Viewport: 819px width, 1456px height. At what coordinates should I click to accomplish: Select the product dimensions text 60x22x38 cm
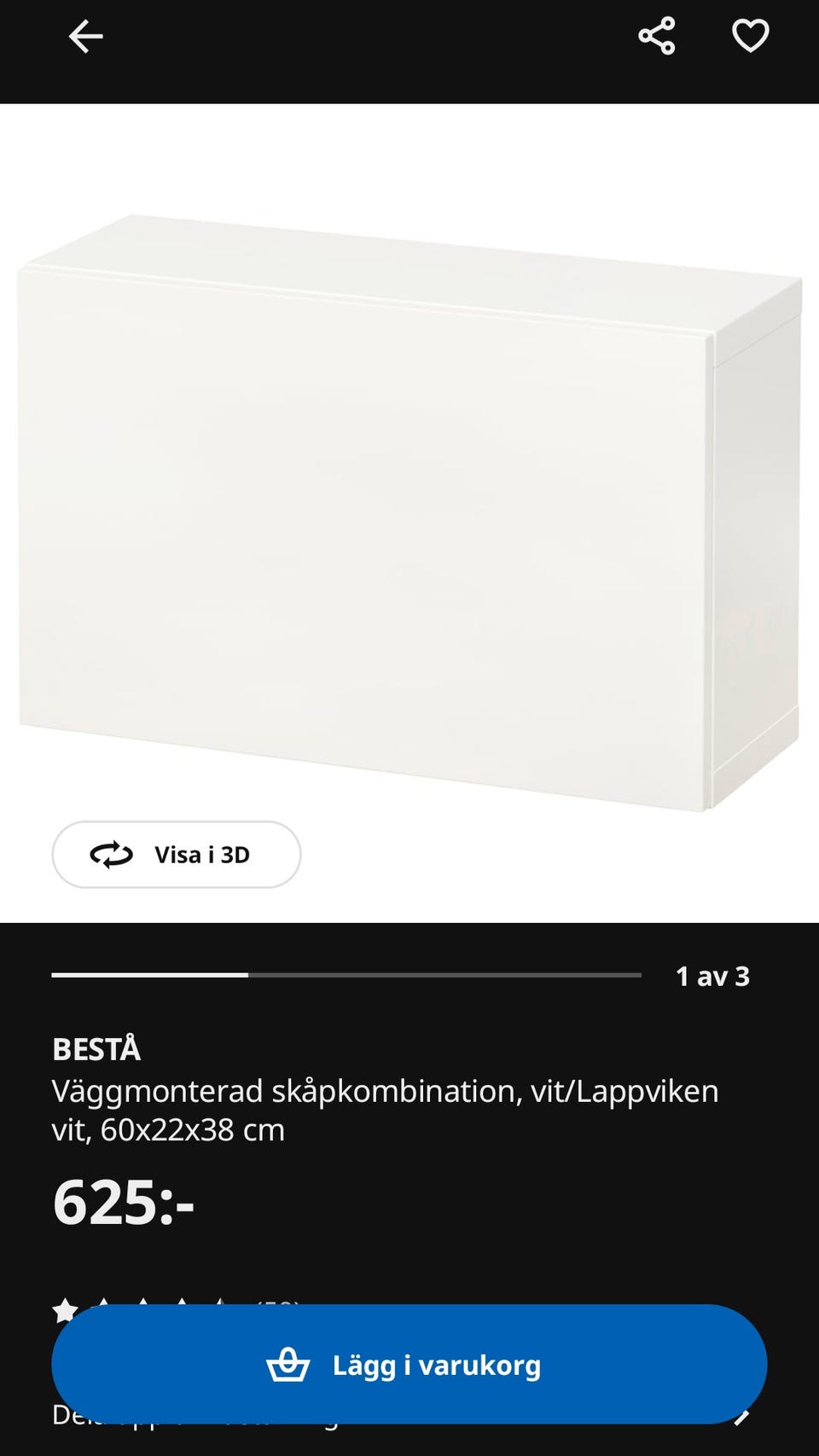click(196, 1134)
